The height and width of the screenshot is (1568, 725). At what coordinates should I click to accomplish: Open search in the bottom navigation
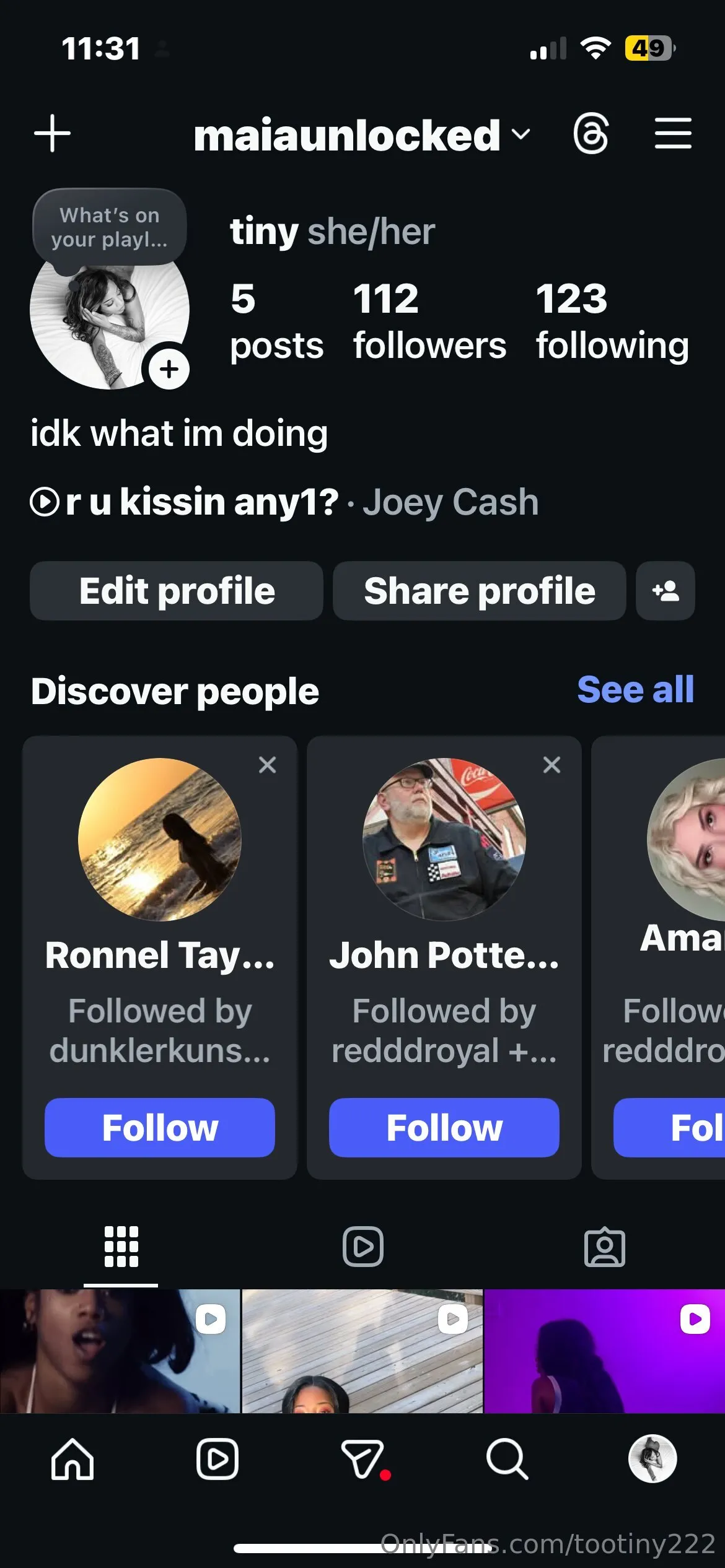click(x=507, y=1459)
